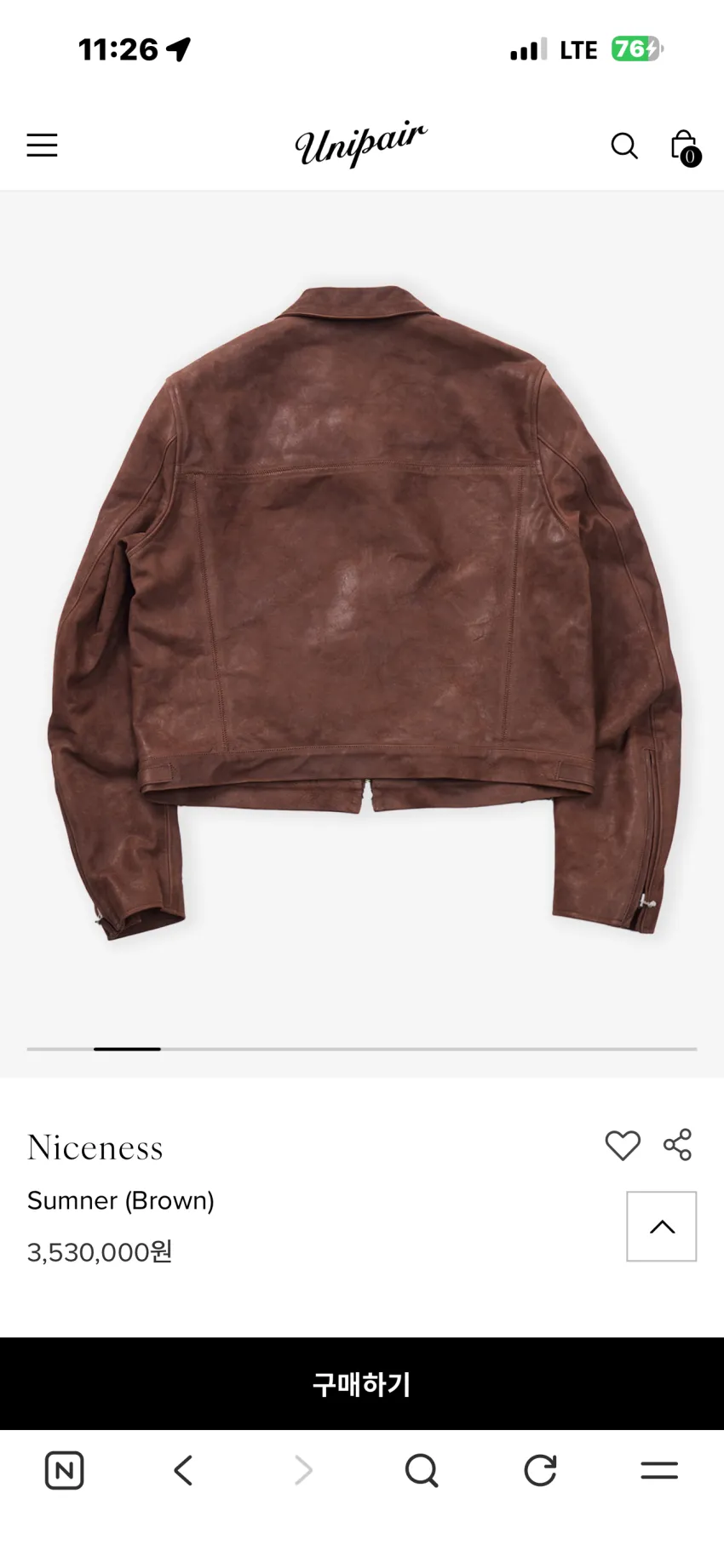Viewport: 724px width, 1568px height.
Task: Open the Niceness brand page
Action: 95,1147
